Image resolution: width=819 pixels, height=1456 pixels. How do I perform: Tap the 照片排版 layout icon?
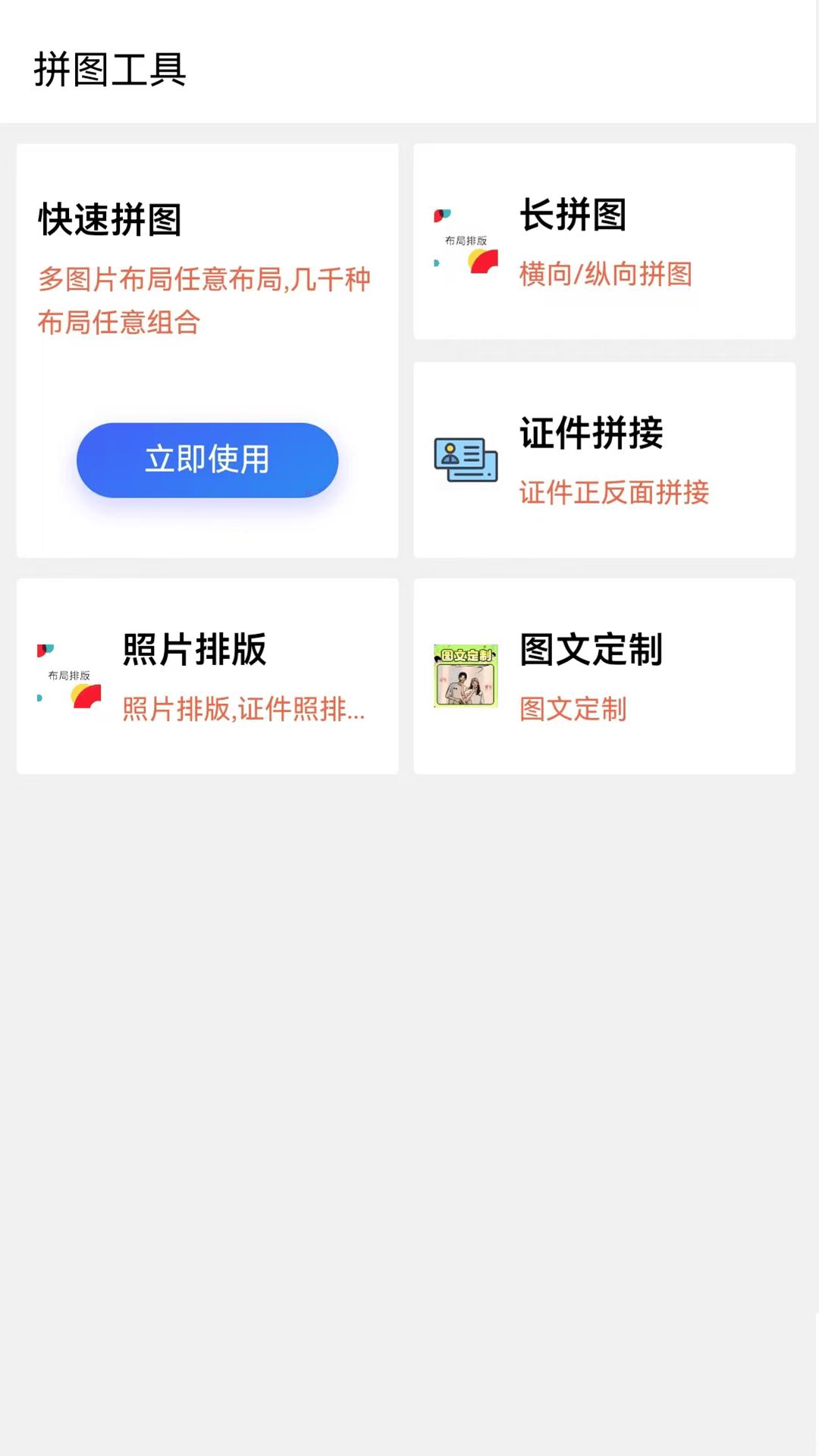[68, 675]
